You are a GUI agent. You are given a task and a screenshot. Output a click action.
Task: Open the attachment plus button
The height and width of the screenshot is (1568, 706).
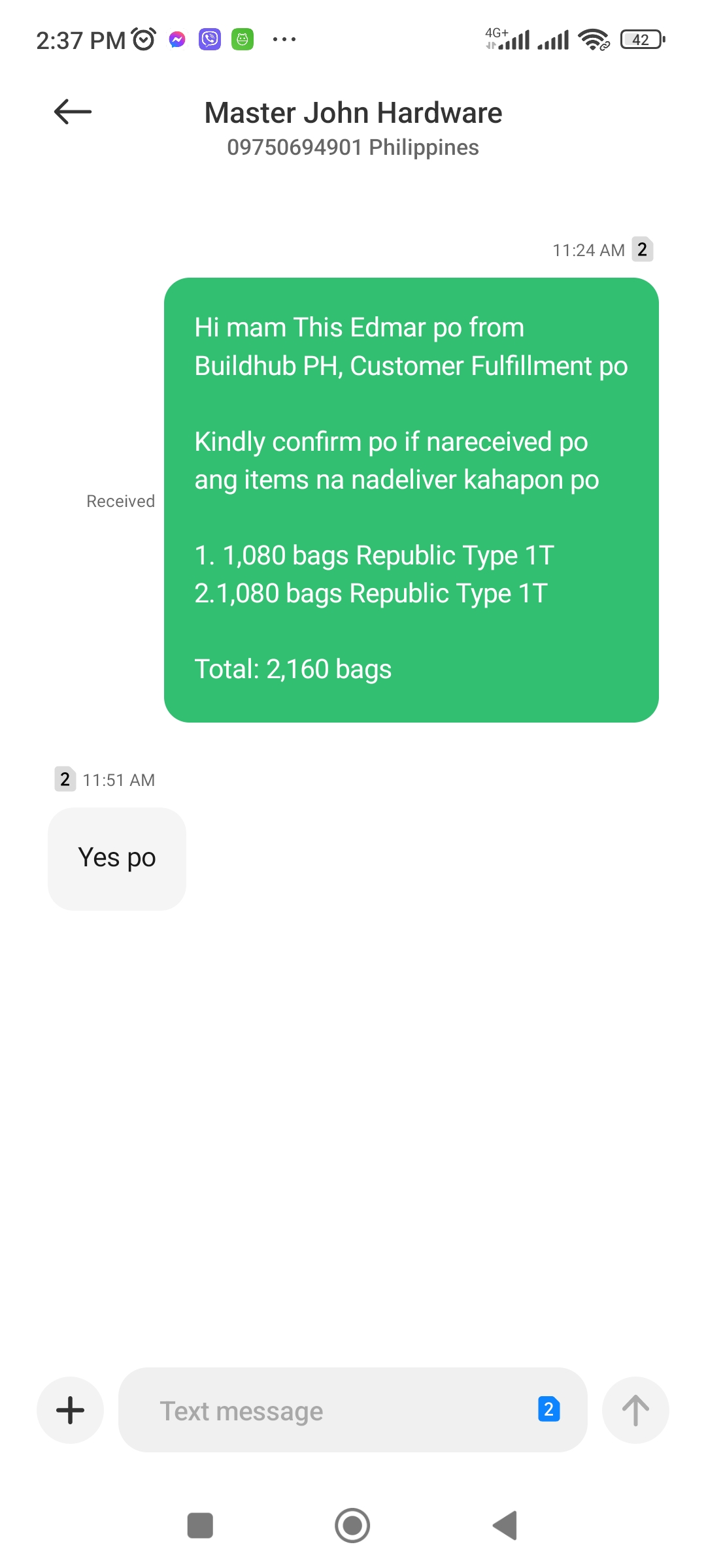tap(71, 1410)
